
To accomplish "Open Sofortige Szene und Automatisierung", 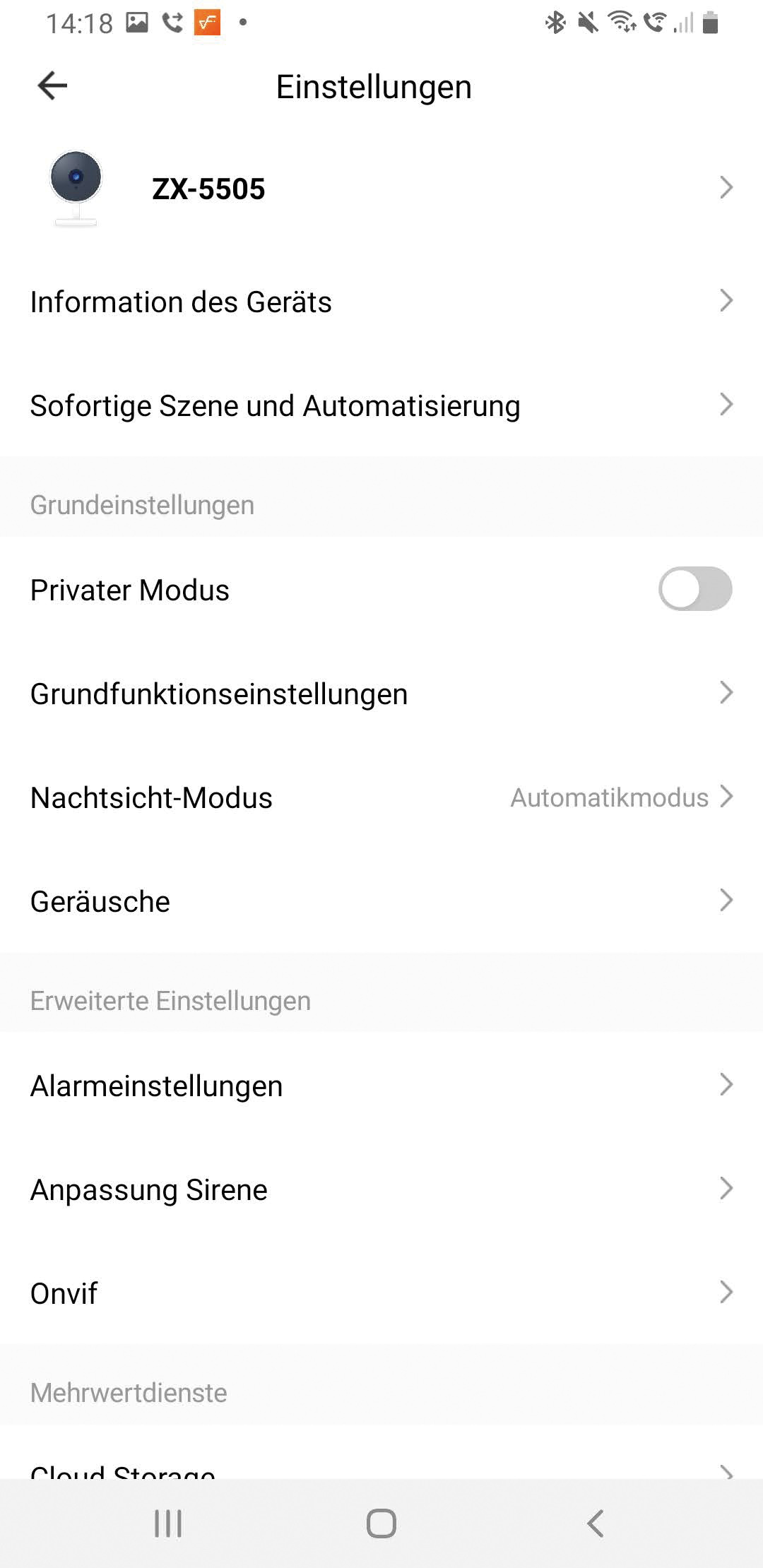I will [x=381, y=405].
